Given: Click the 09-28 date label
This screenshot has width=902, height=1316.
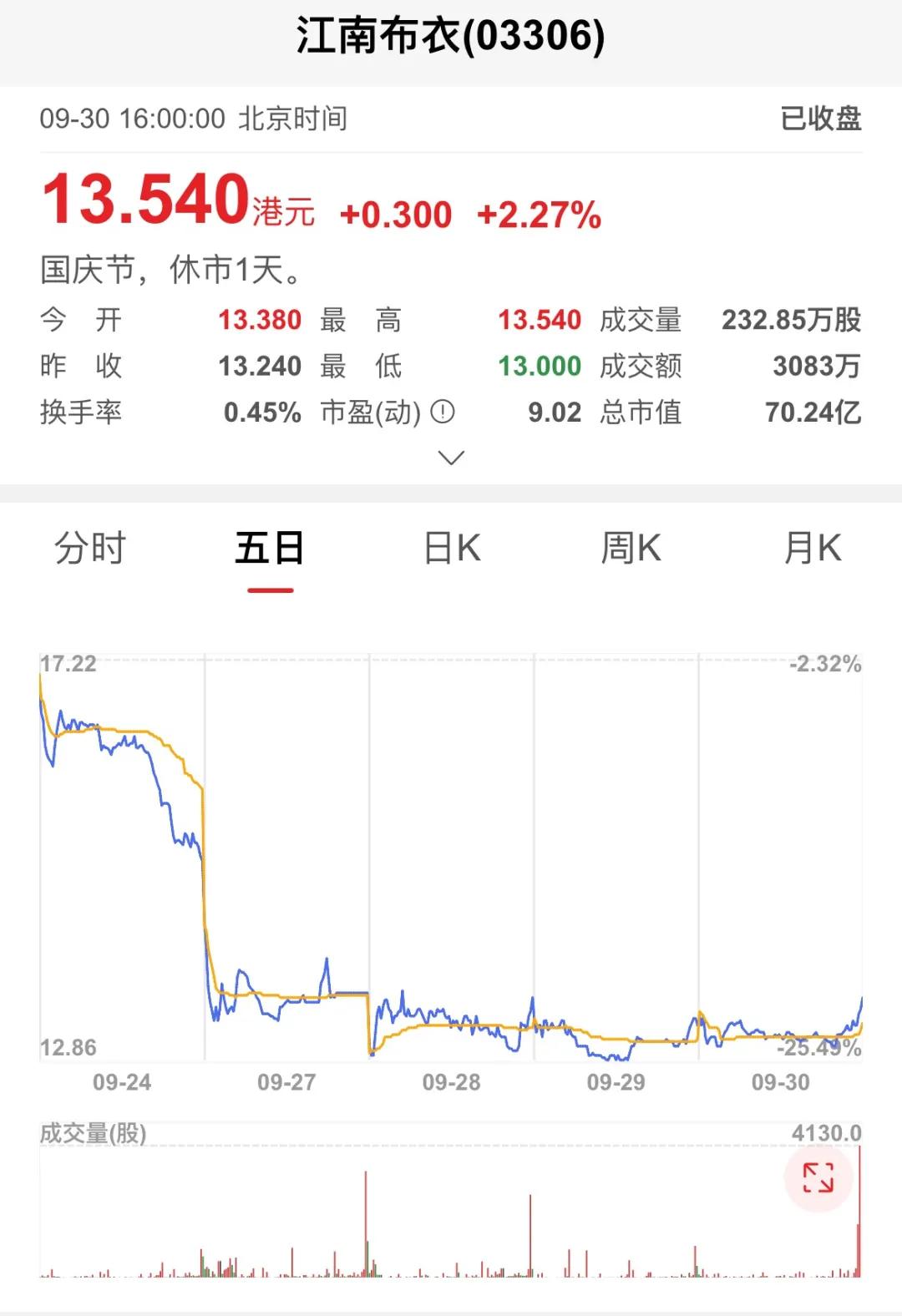Looking at the screenshot, I should tap(451, 1082).
